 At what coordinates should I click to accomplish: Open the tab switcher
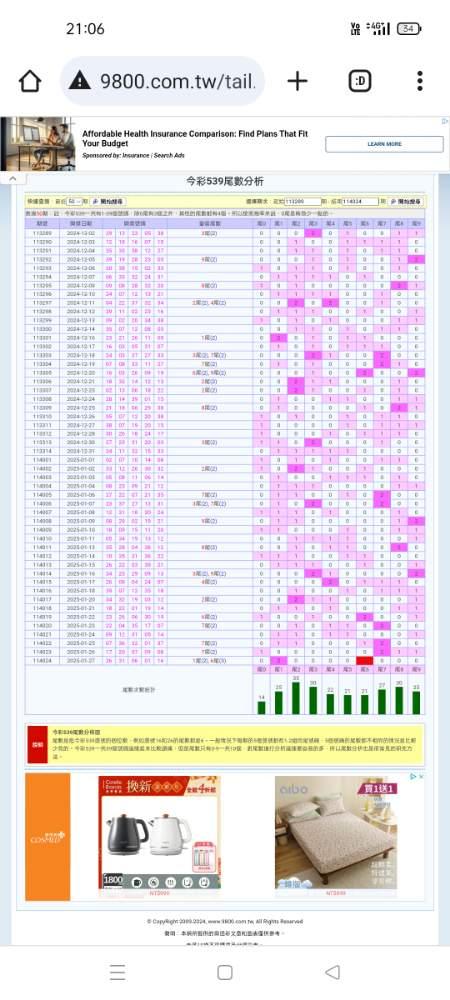359,81
